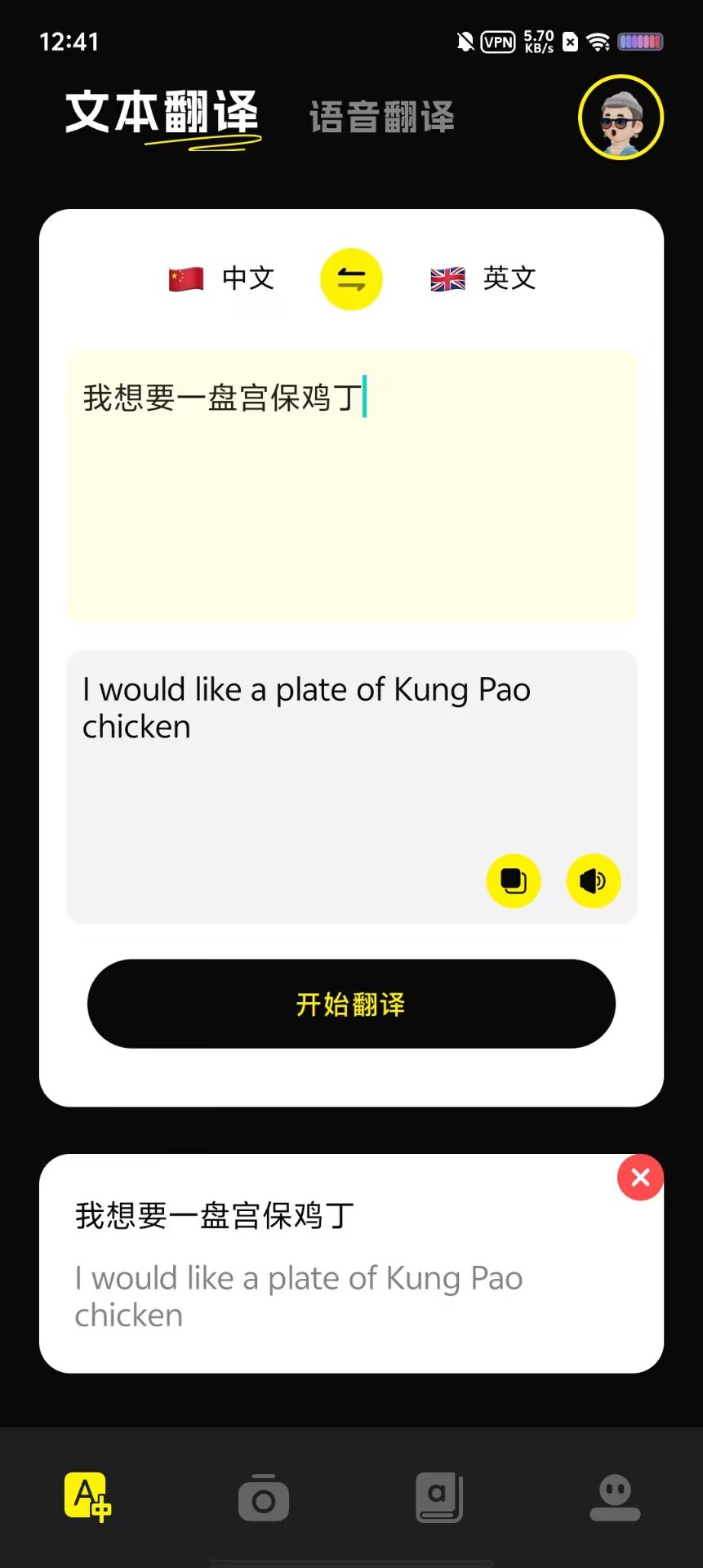Change target language 英文

[483, 278]
